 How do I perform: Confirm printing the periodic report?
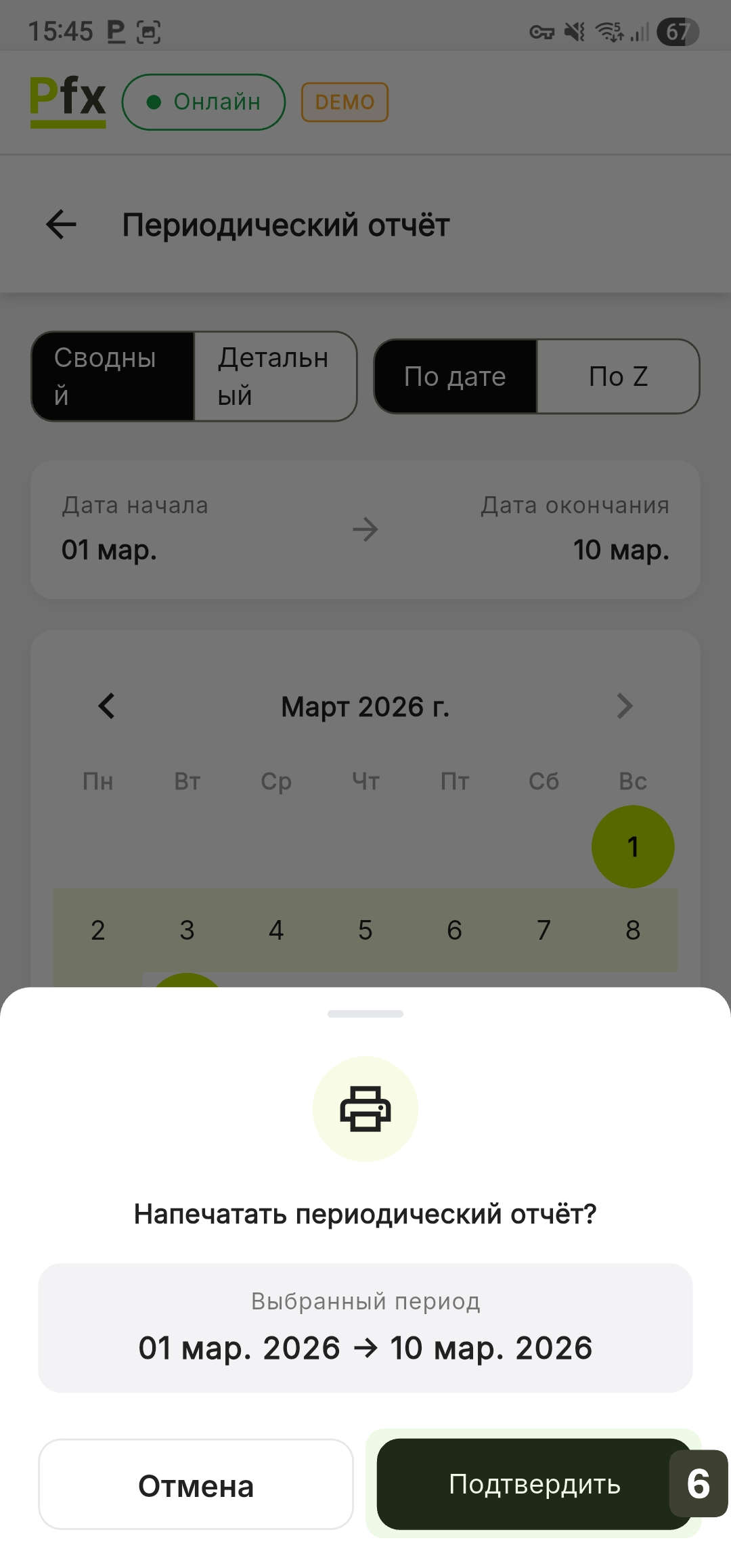(533, 1484)
